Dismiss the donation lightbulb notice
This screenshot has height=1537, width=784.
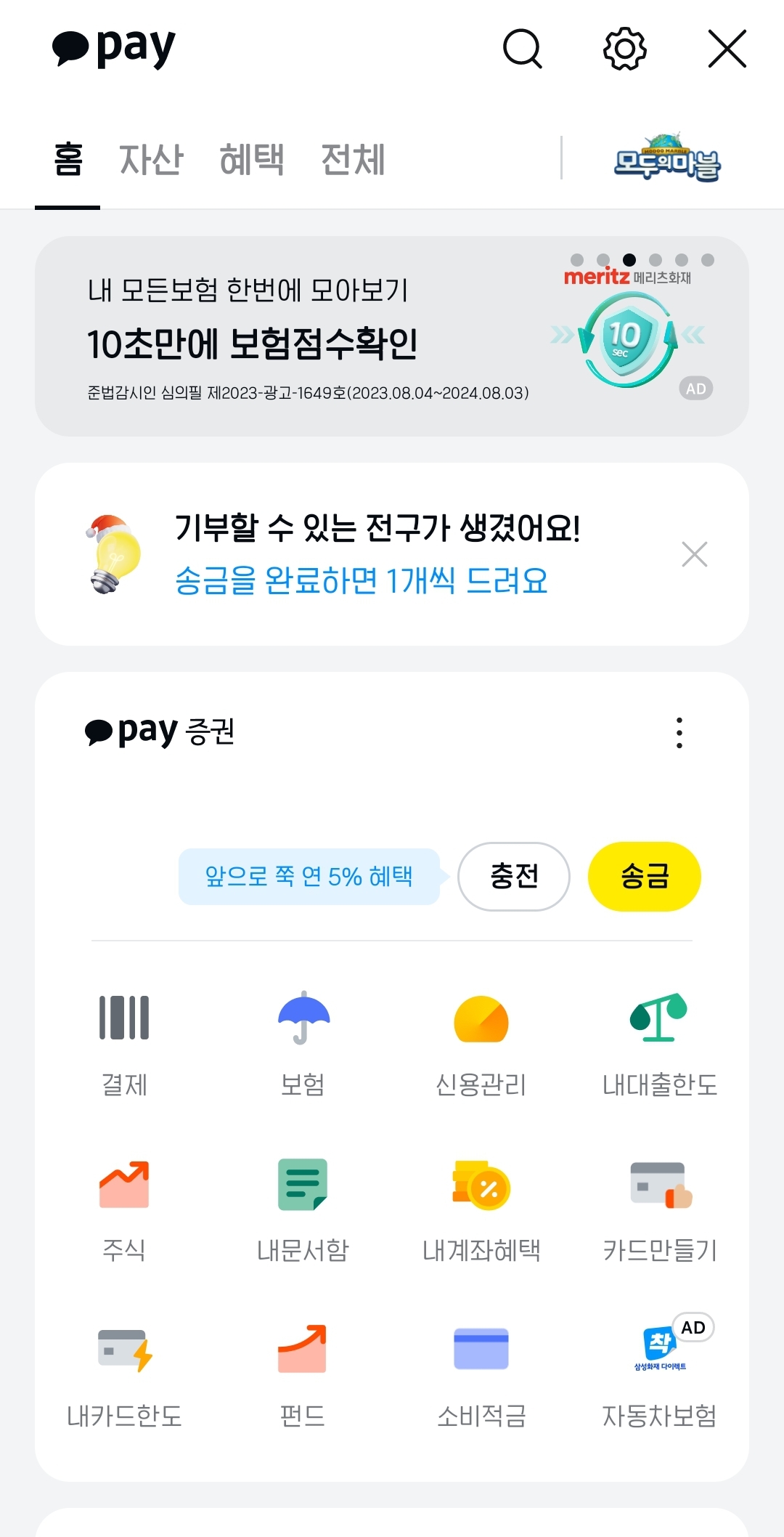[695, 554]
